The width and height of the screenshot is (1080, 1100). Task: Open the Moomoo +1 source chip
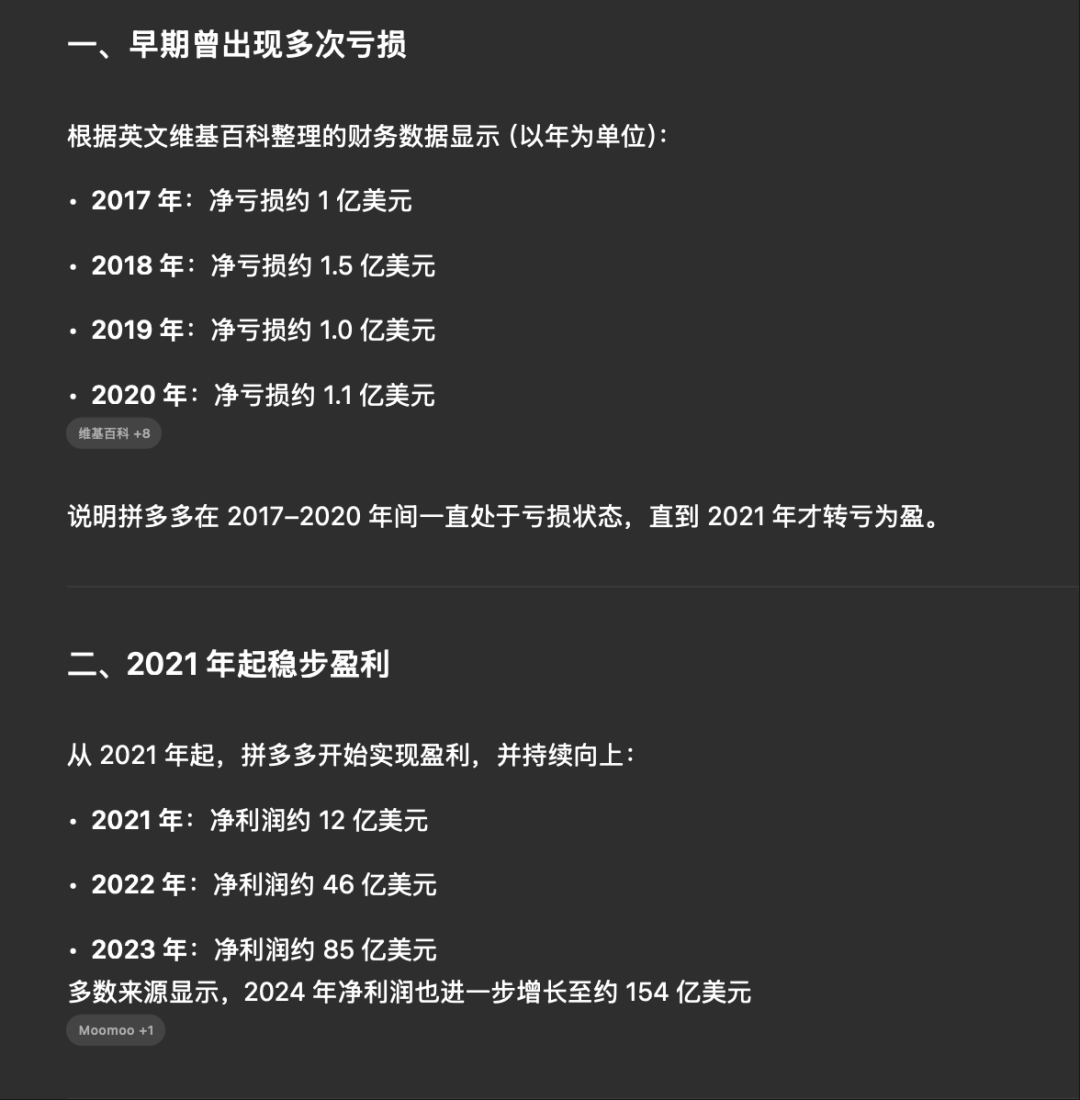pyautogui.click(x=116, y=1030)
